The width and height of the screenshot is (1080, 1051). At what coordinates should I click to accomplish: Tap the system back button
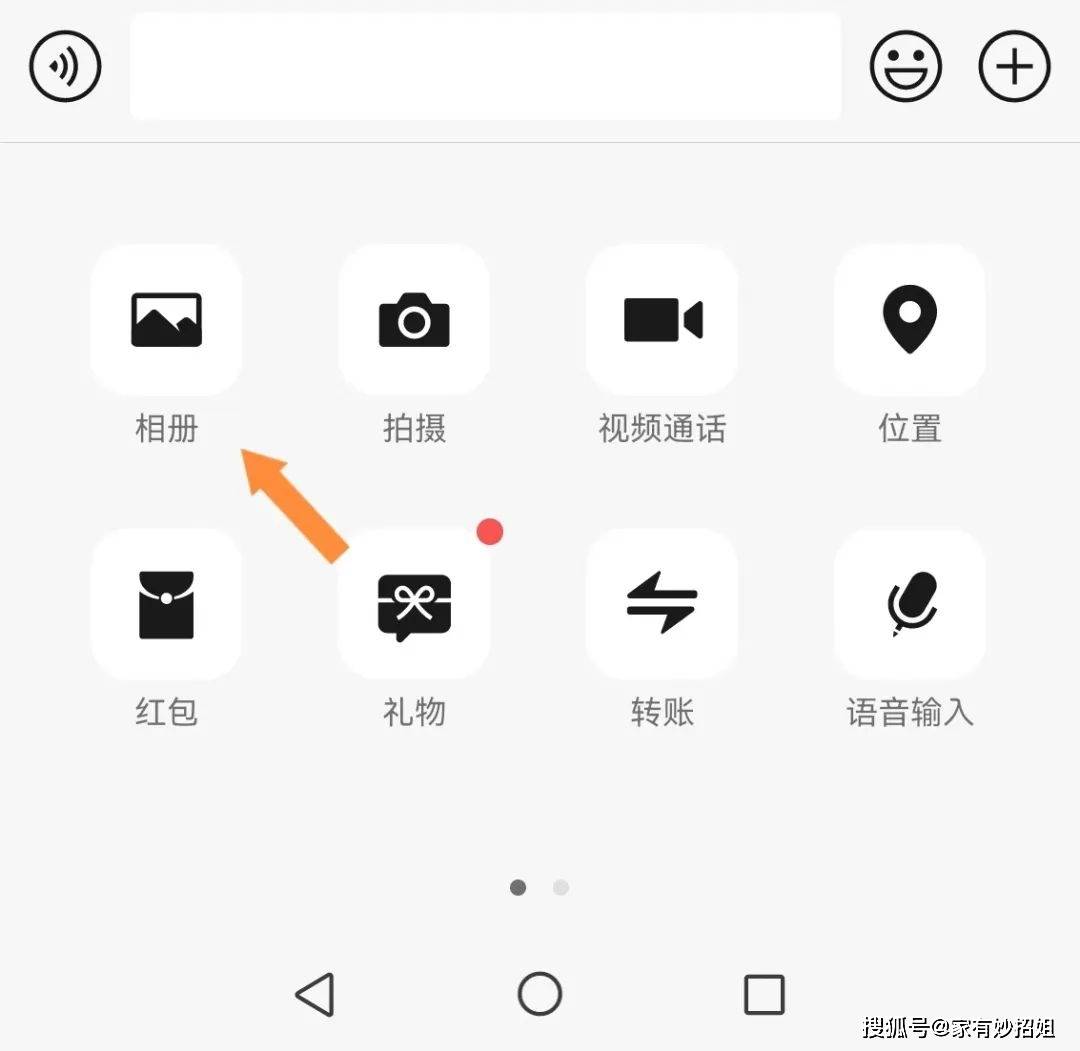coord(316,994)
